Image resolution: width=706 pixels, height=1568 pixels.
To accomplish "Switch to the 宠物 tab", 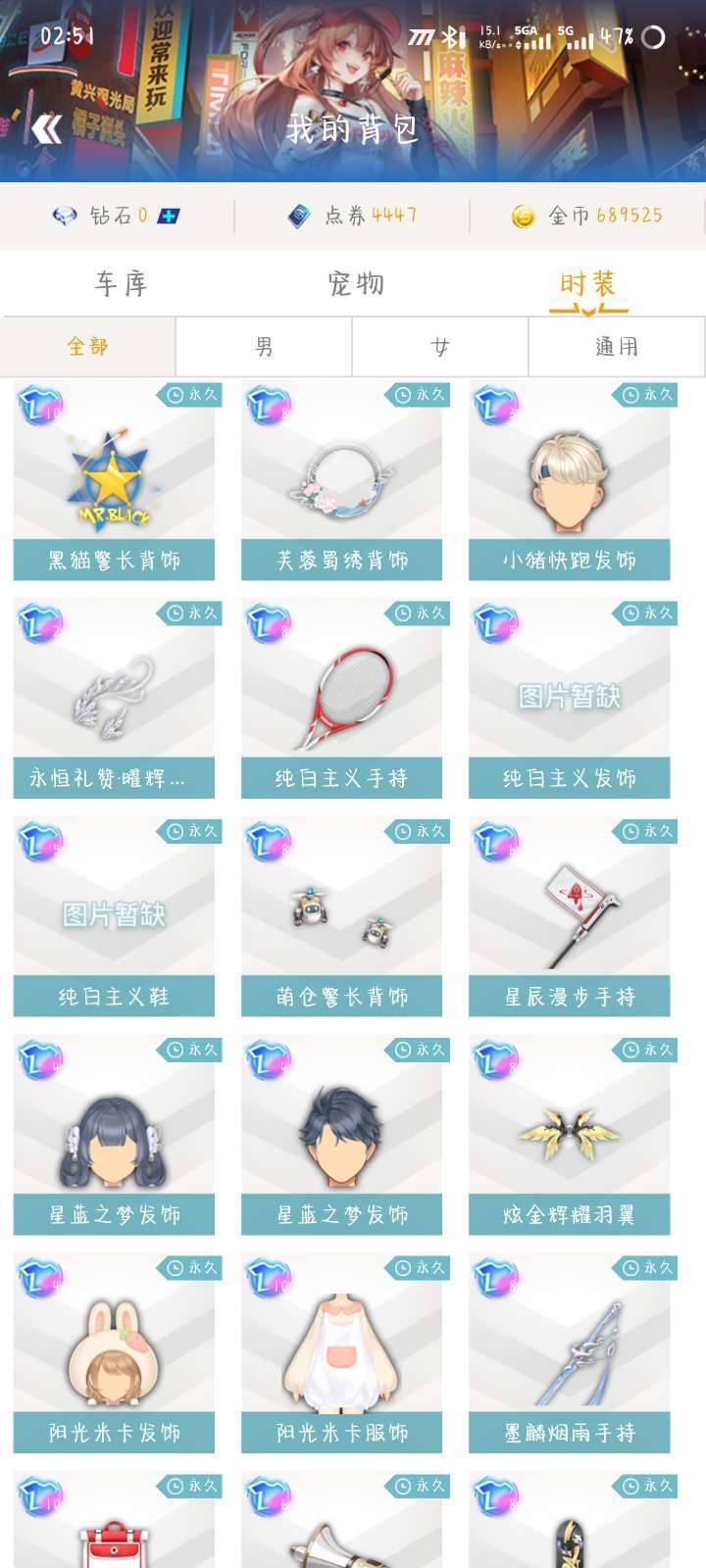I will tap(355, 284).
